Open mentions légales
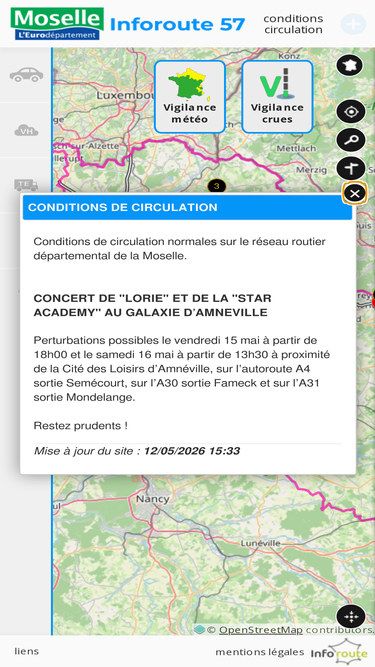The width and height of the screenshot is (375, 667). [259, 652]
